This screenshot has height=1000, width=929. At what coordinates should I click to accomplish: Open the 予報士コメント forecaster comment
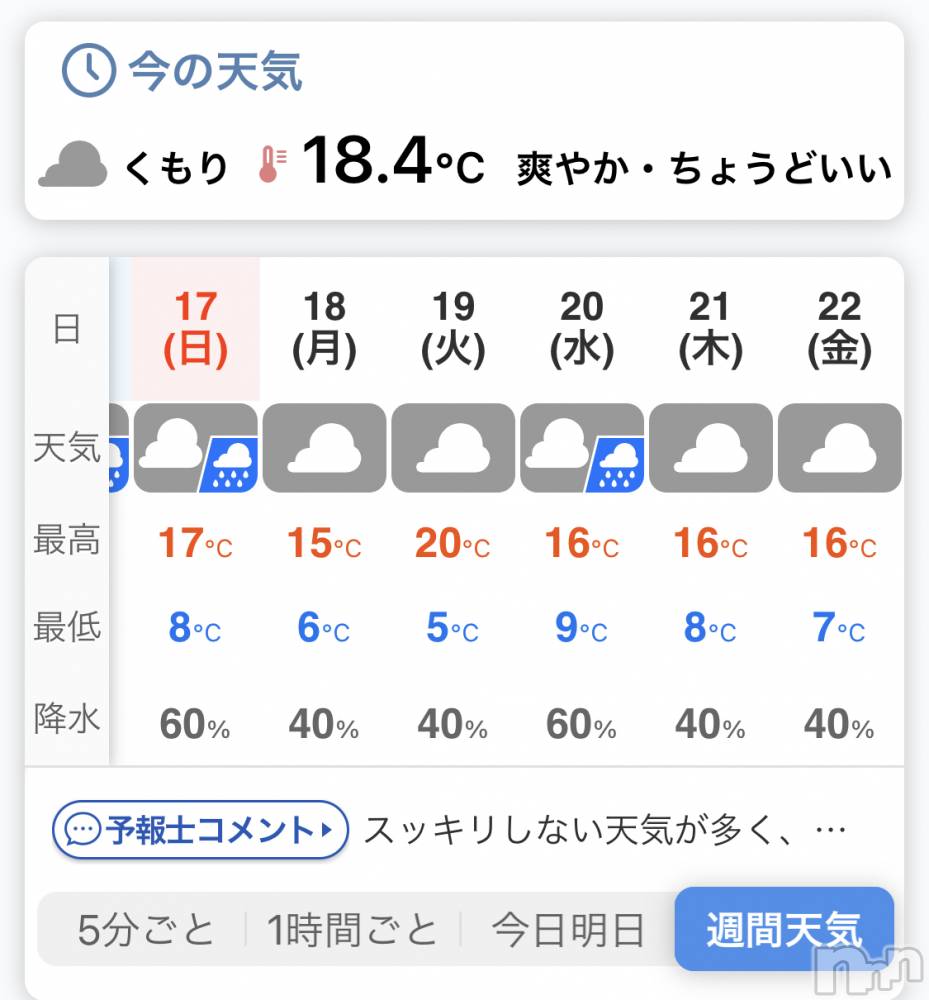(x=200, y=829)
